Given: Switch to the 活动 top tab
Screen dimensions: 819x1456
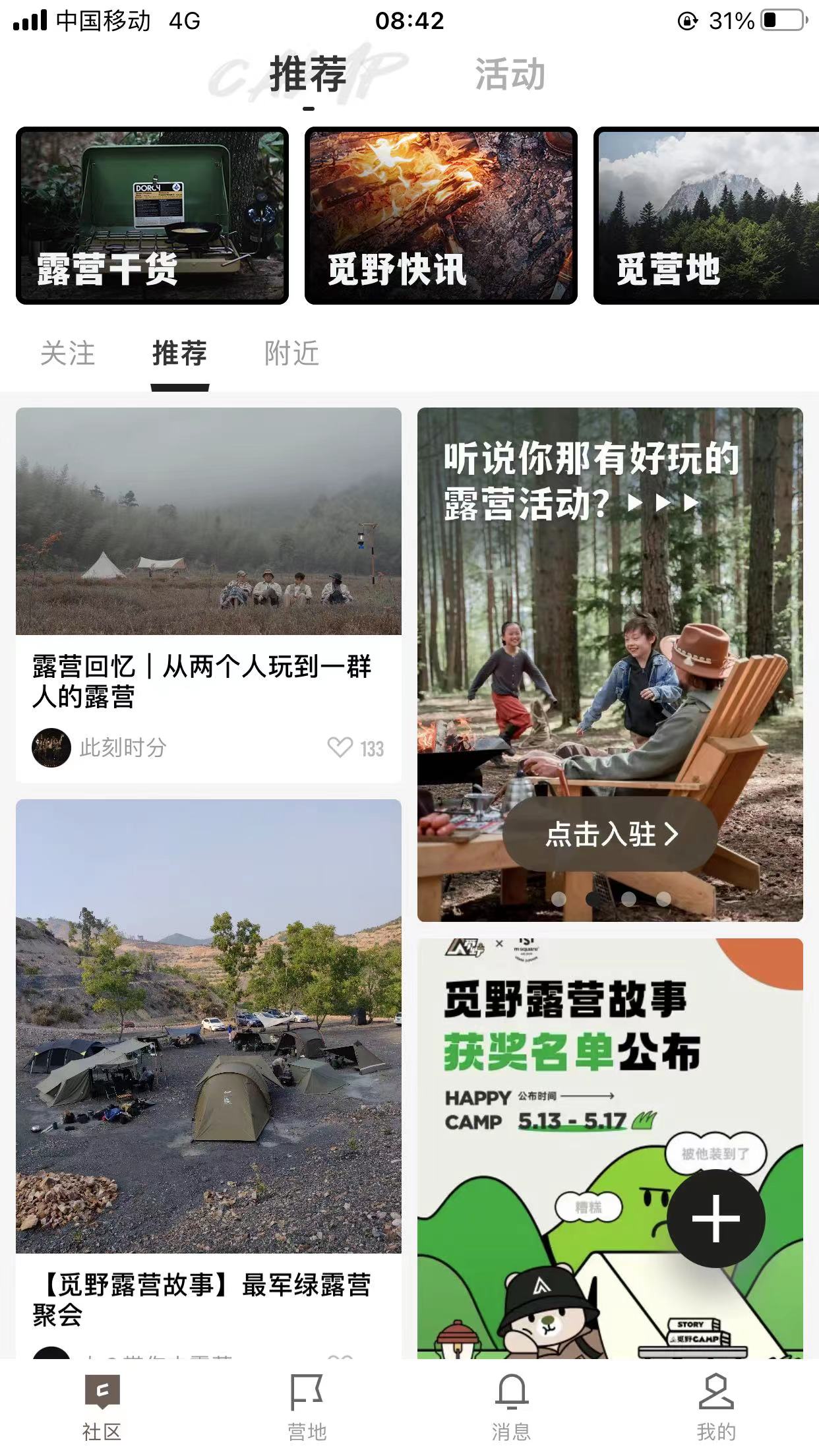Looking at the screenshot, I should (510, 74).
